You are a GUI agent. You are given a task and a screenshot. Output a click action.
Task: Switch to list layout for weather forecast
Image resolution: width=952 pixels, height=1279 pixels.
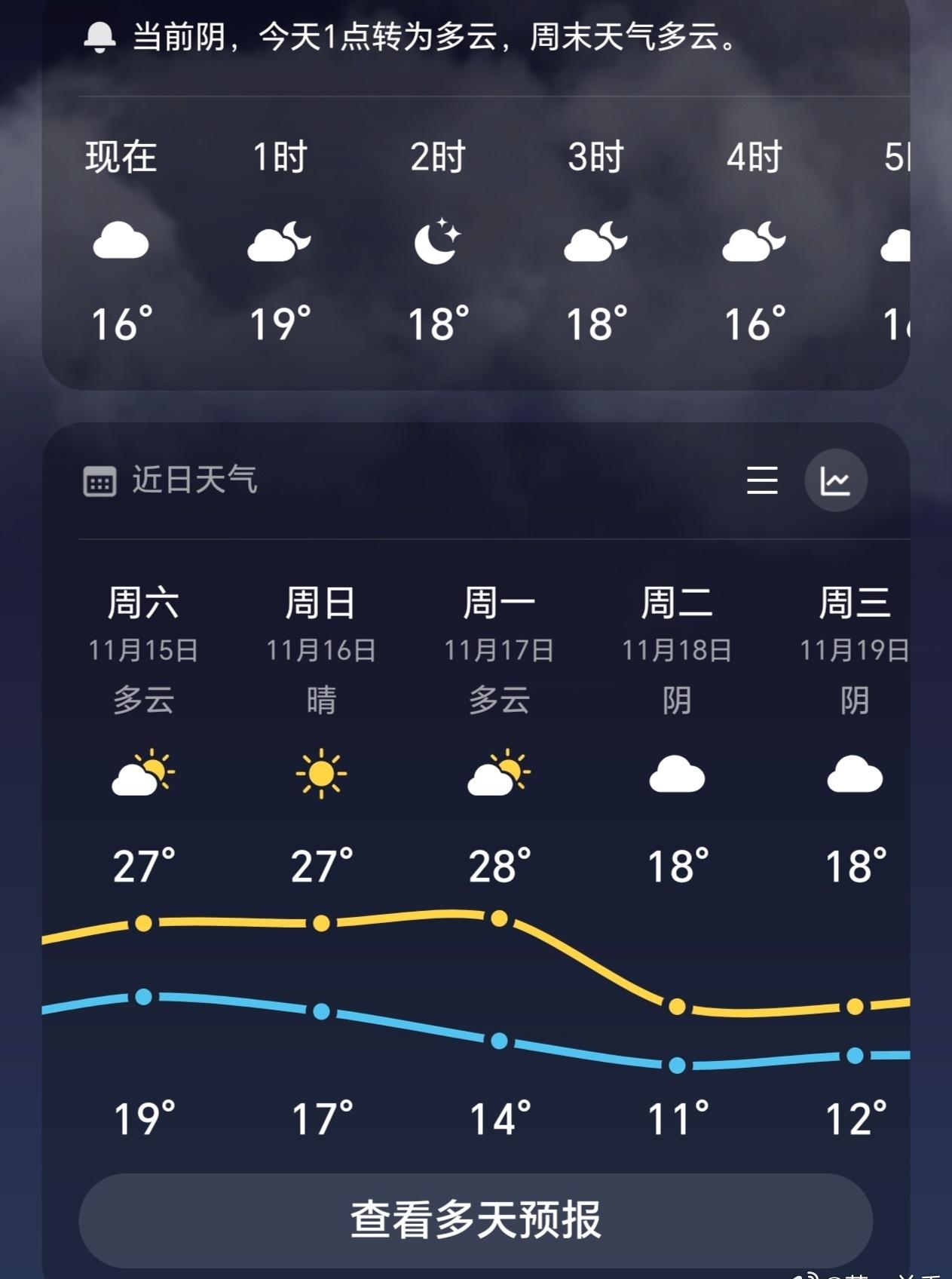point(762,480)
